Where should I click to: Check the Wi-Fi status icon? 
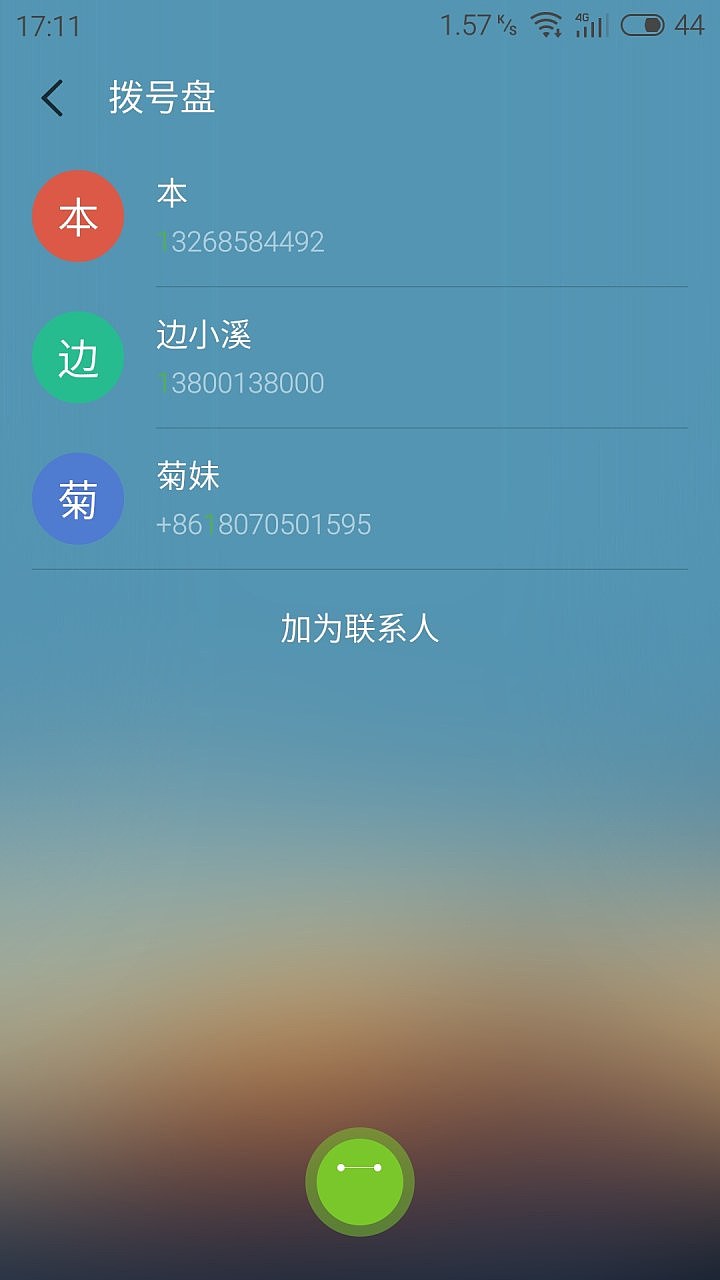546,27
